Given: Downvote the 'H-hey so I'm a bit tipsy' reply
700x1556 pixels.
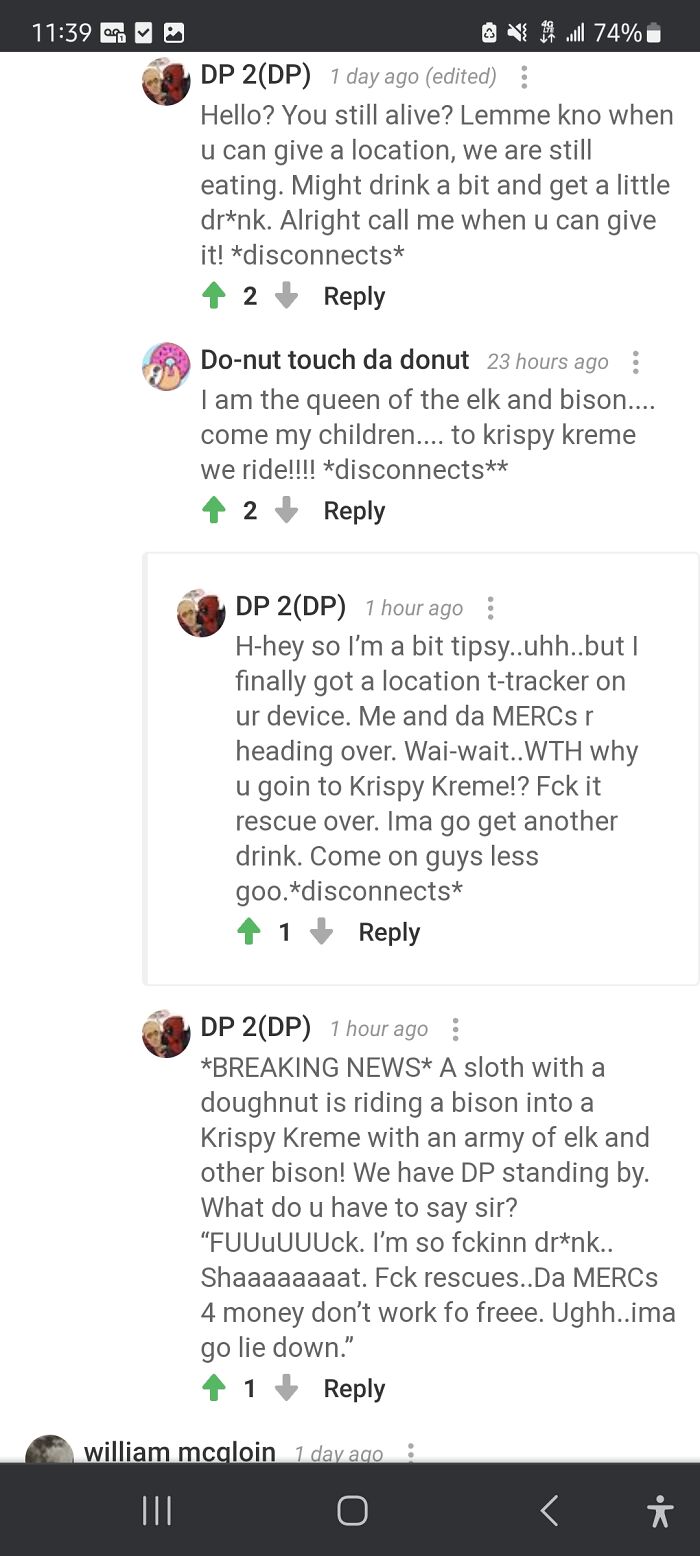Looking at the screenshot, I should click(x=322, y=932).
